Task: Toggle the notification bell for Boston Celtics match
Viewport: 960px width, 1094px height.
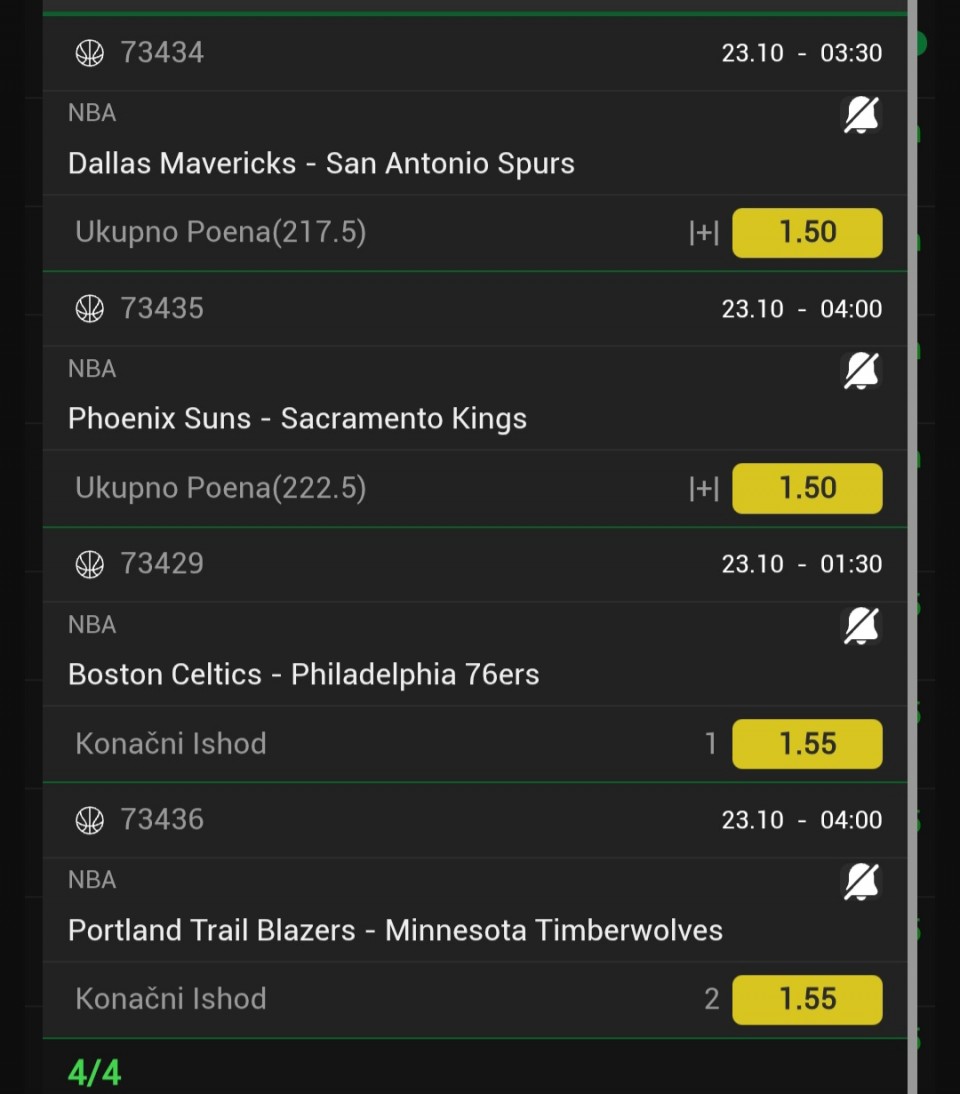Action: pos(861,627)
